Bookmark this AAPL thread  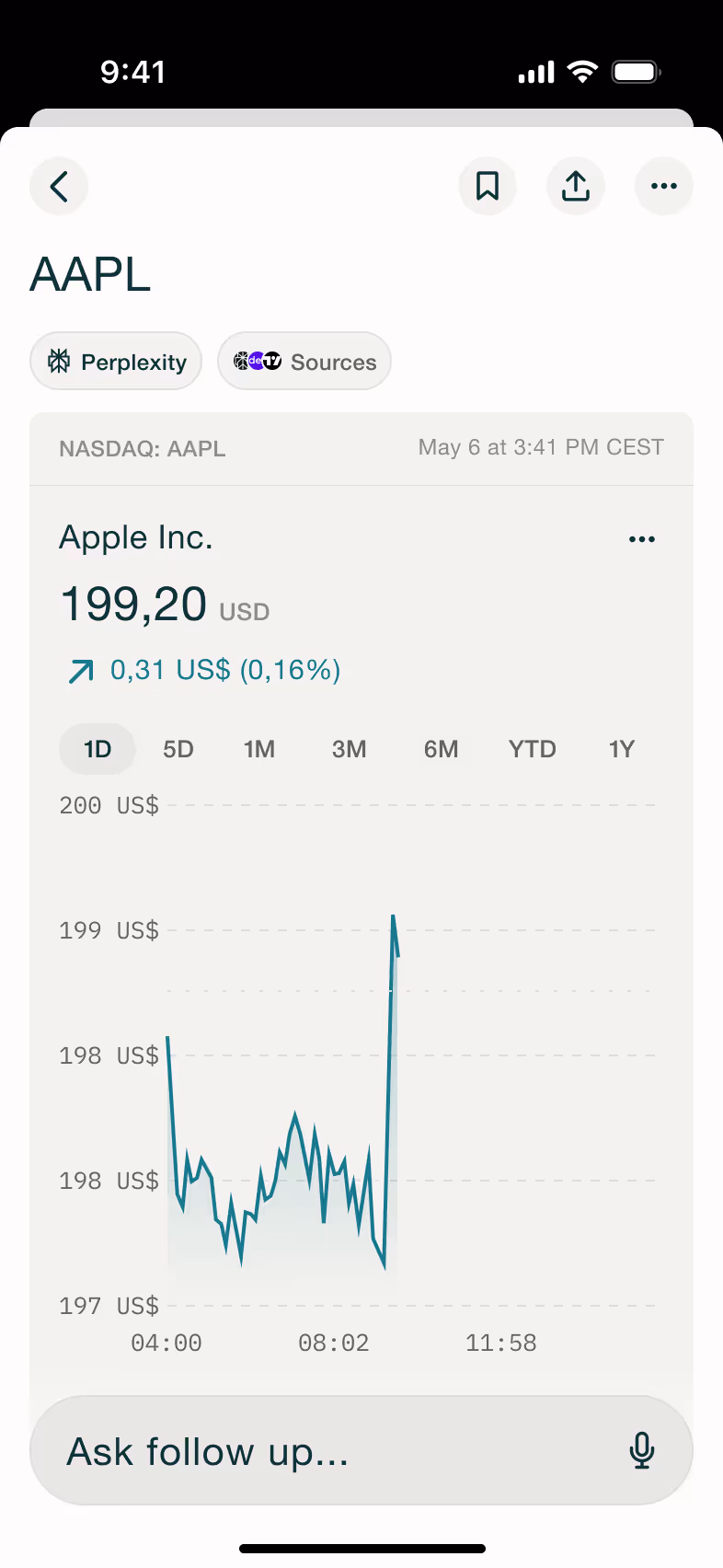(488, 186)
